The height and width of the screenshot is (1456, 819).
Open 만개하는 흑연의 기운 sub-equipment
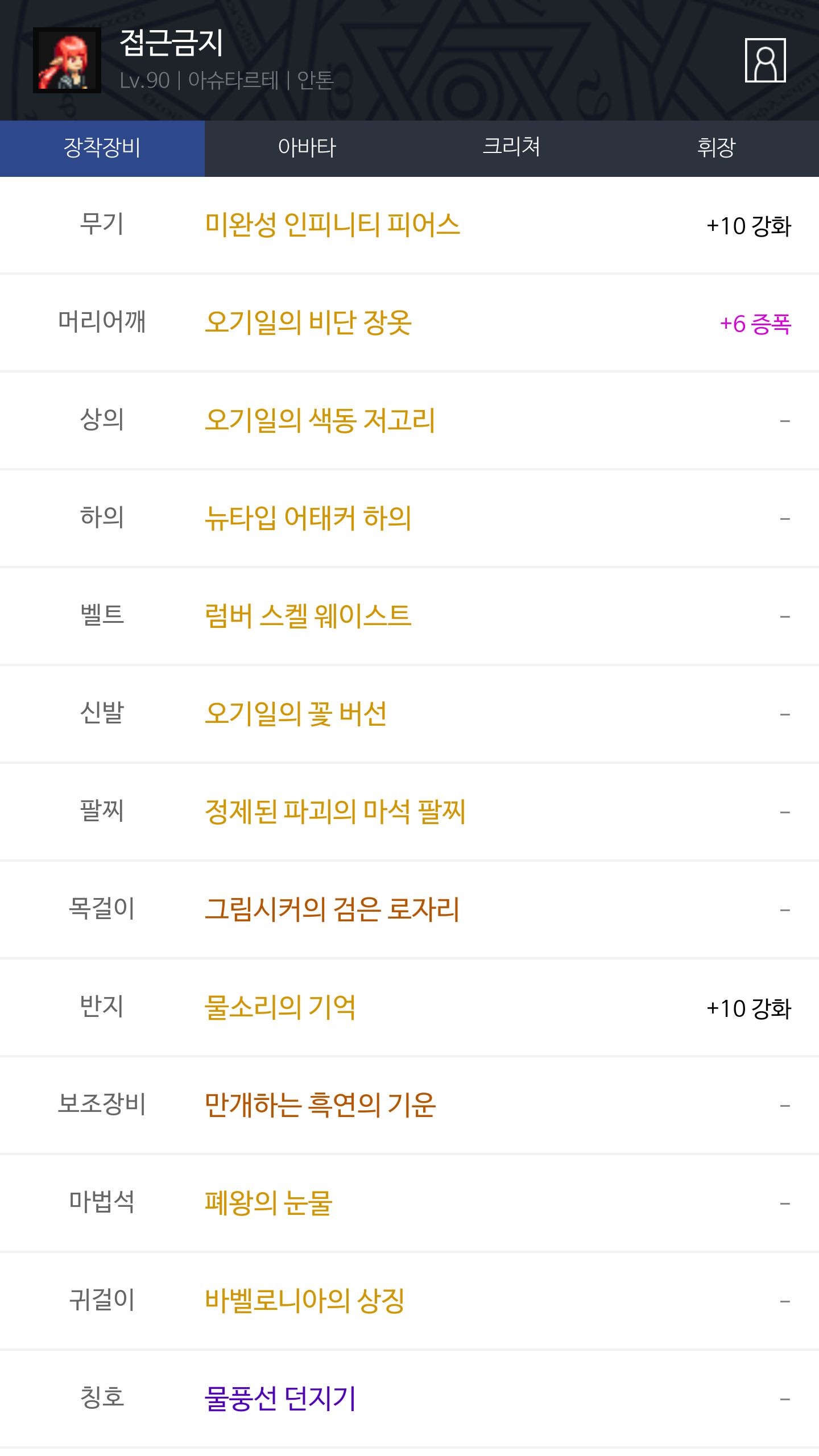point(321,1105)
